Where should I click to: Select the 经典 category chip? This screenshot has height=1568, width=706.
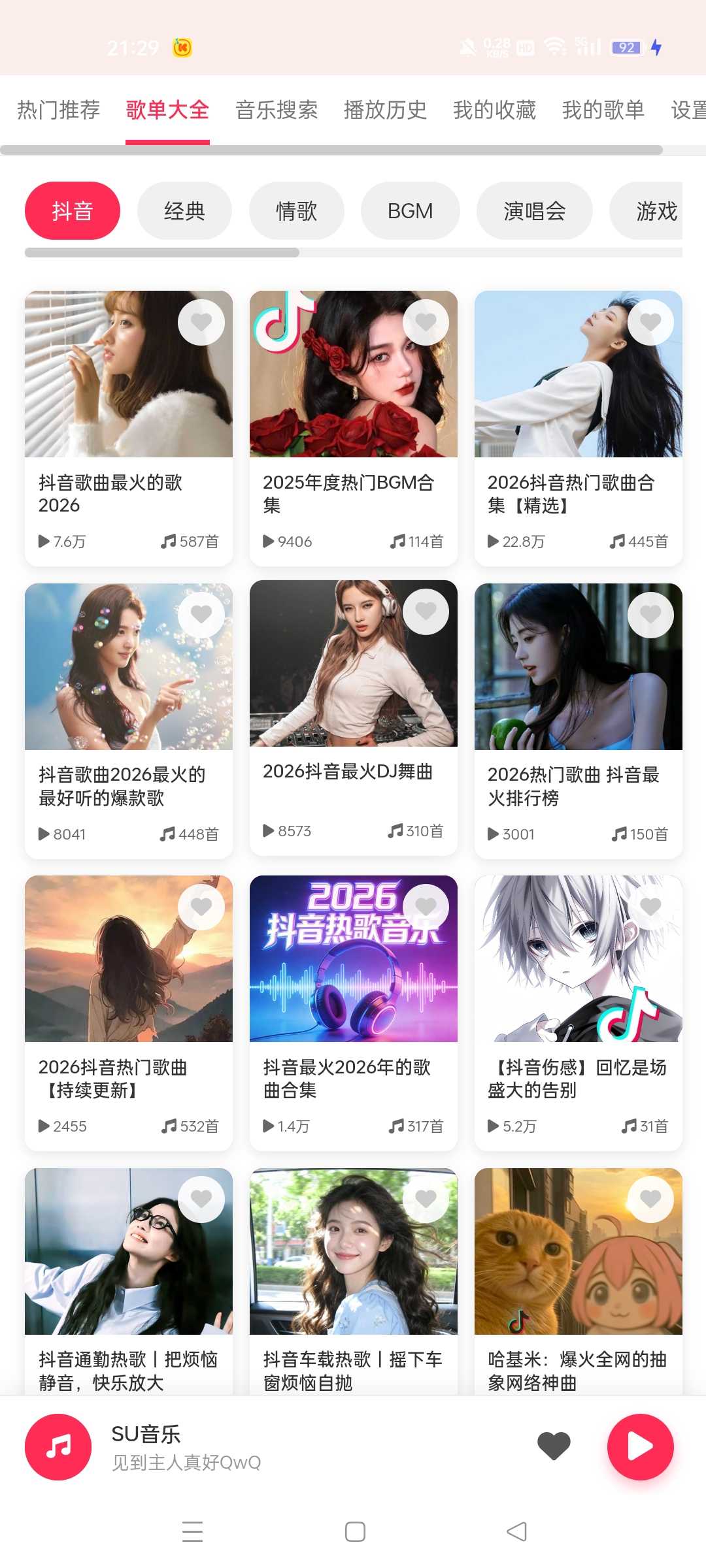click(184, 211)
